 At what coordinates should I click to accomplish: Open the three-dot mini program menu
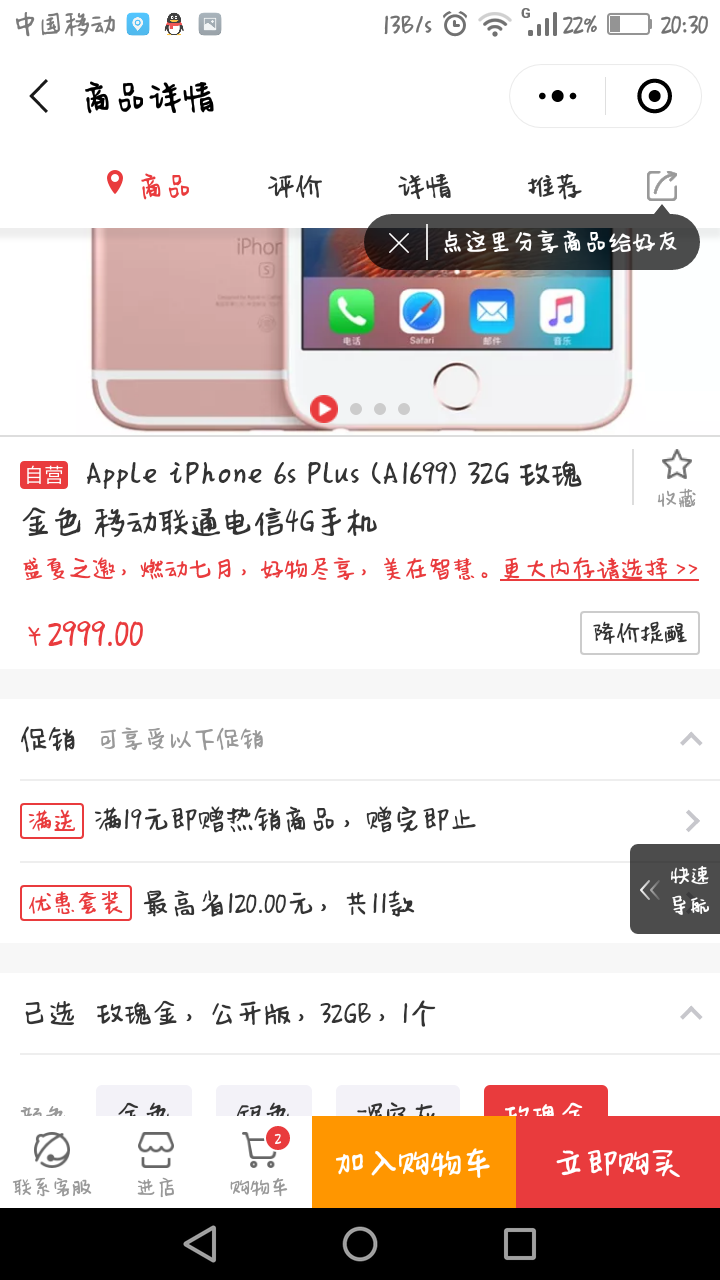click(557, 96)
